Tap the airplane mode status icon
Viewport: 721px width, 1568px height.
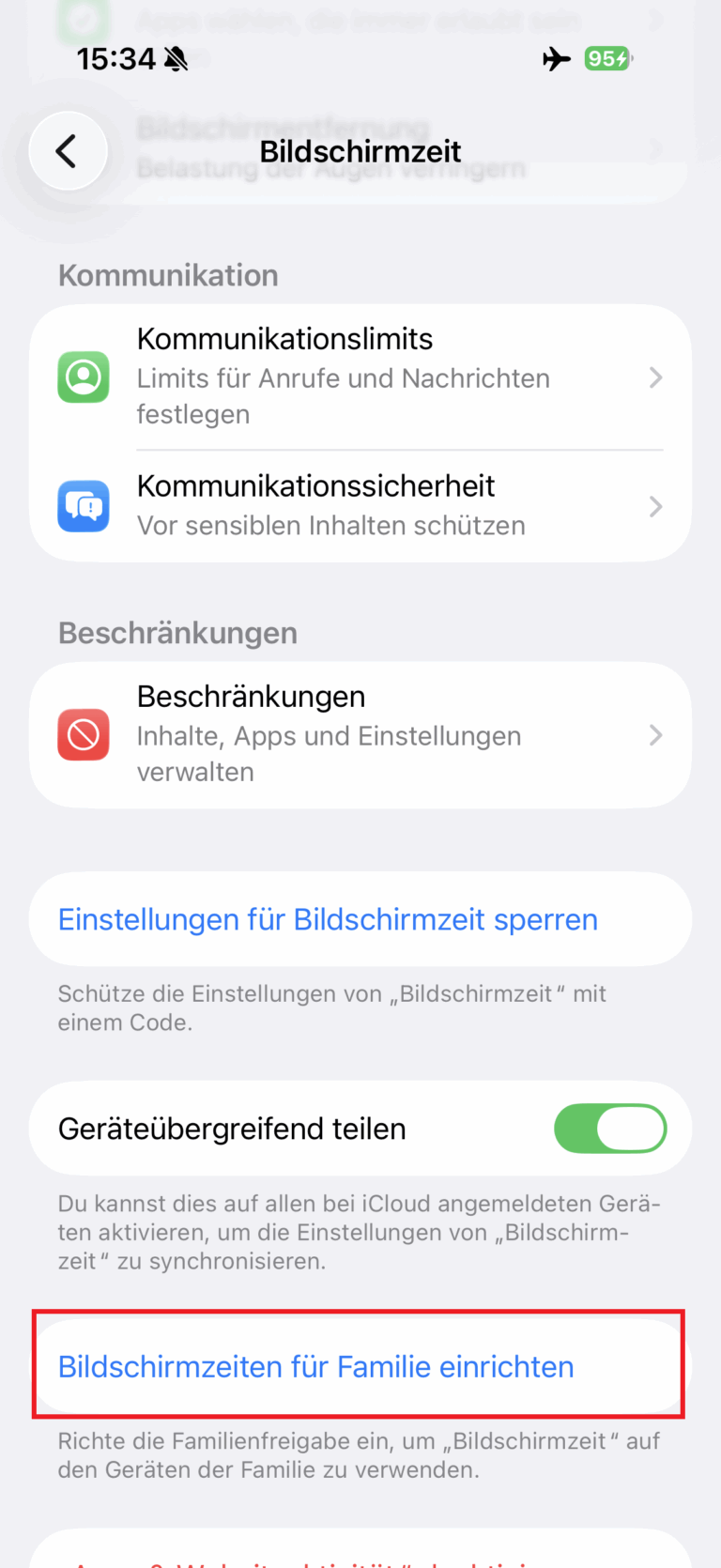click(x=556, y=57)
